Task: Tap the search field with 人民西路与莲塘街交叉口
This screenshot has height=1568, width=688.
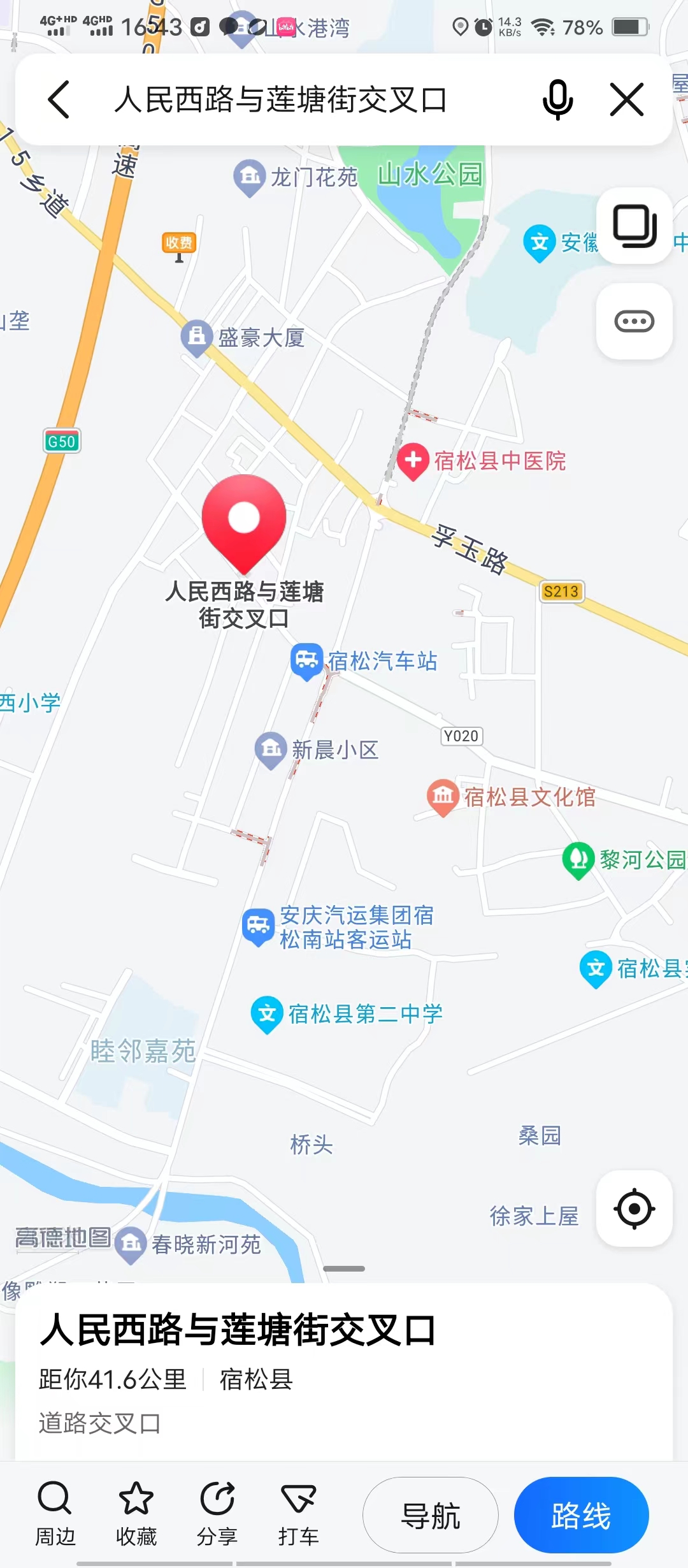Action: click(280, 100)
